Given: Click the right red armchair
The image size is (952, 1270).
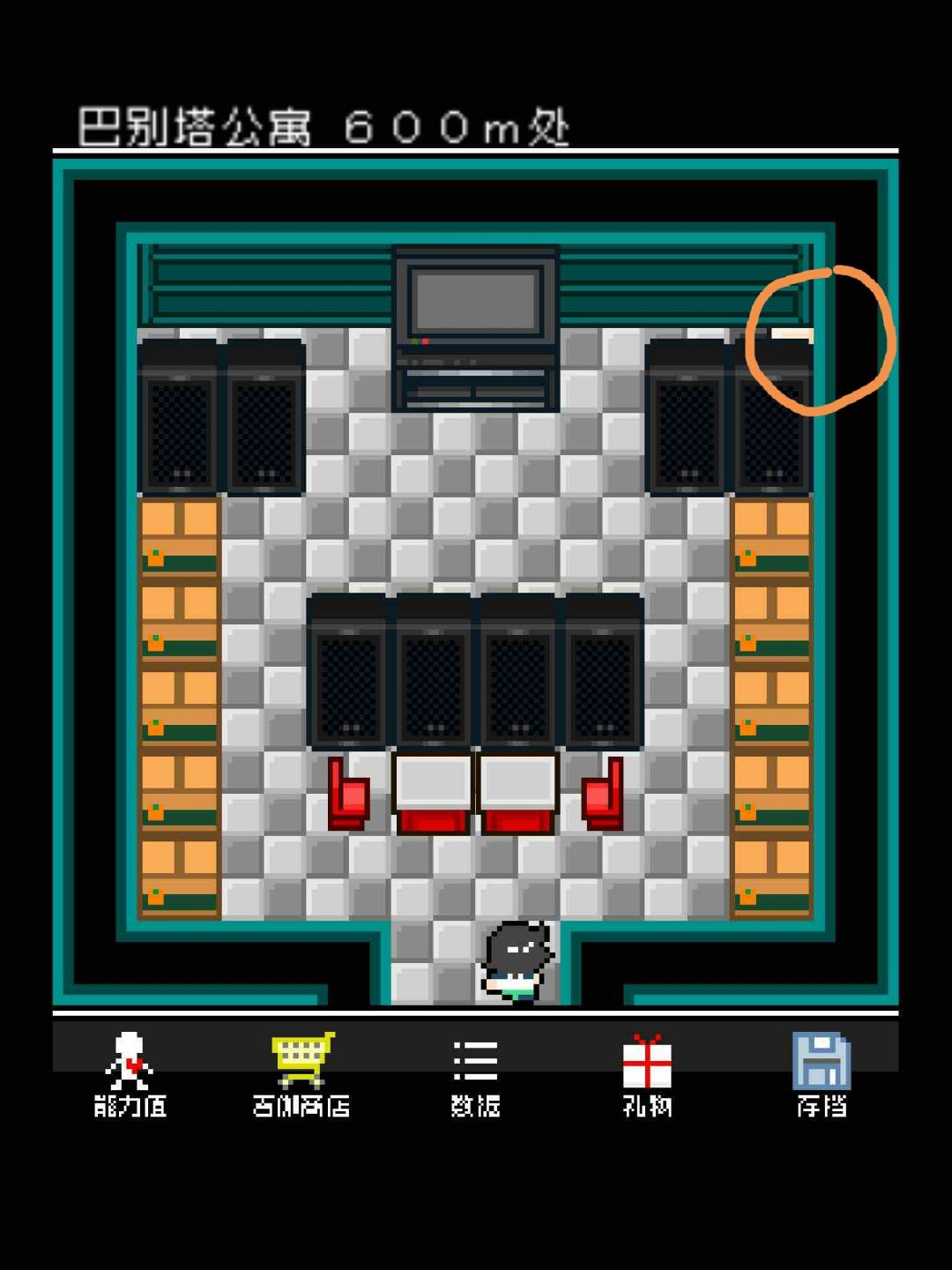Looking at the screenshot, I should (x=600, y=794).
